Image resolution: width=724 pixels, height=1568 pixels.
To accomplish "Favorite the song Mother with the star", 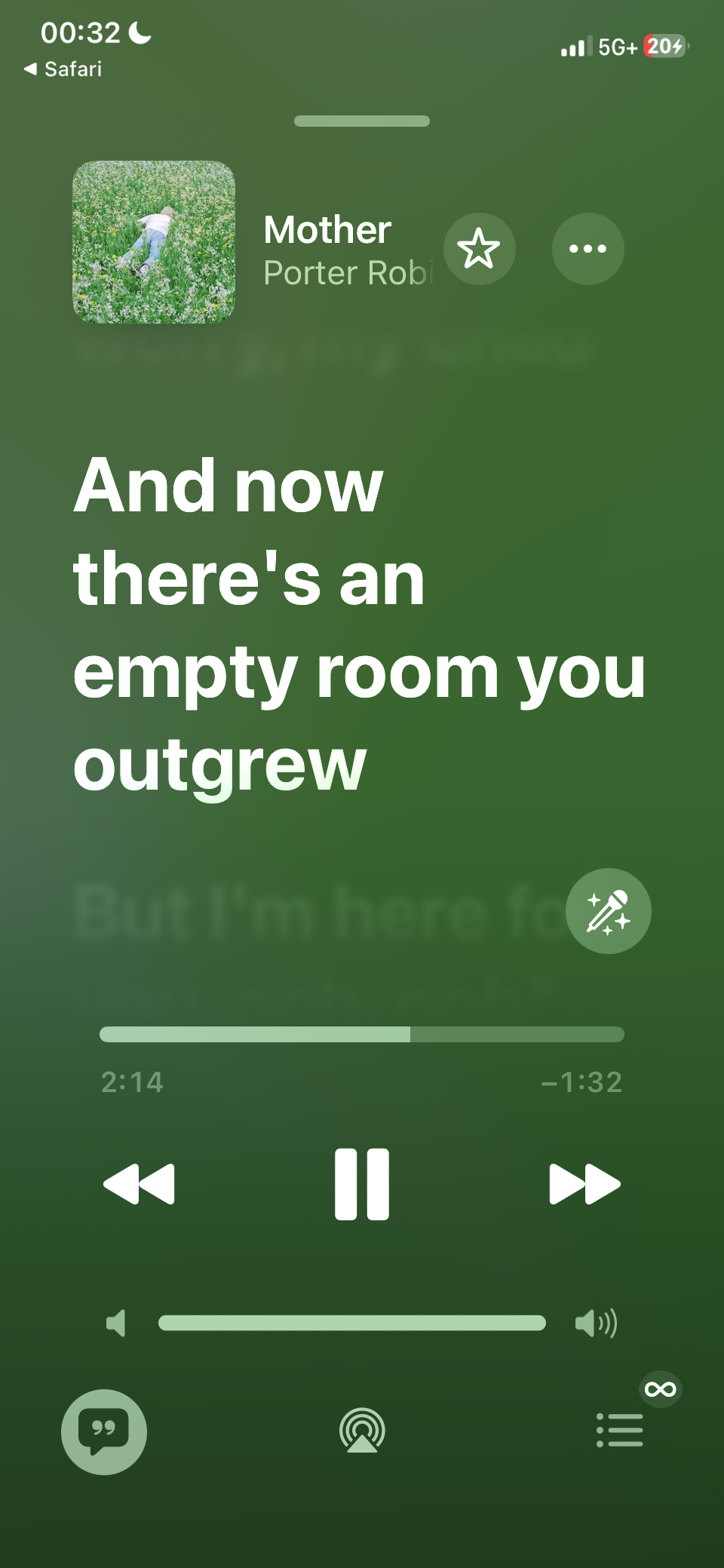I will [x=479, y=249].
